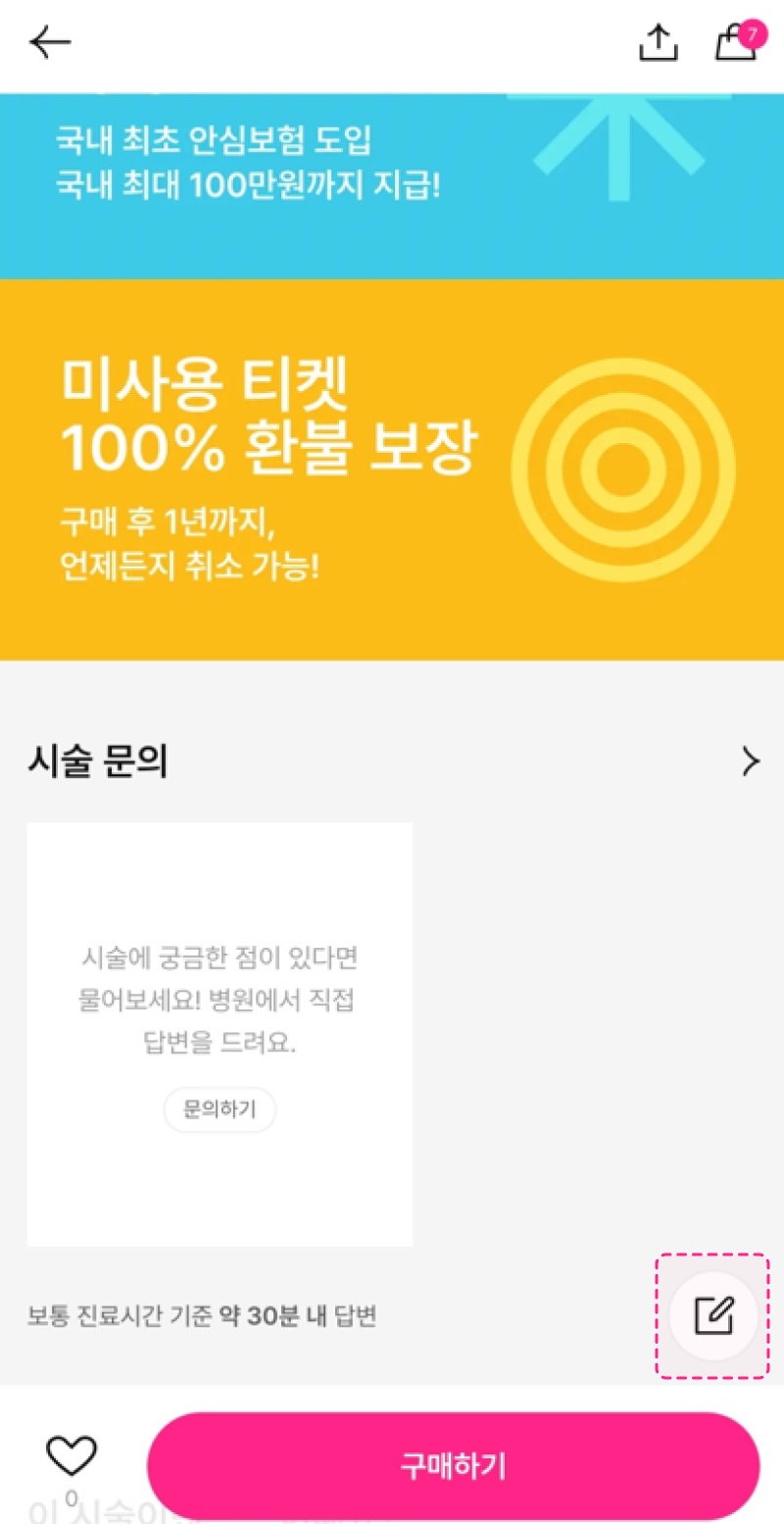Tap the inquiry prompt card text area

(220, 1000)
